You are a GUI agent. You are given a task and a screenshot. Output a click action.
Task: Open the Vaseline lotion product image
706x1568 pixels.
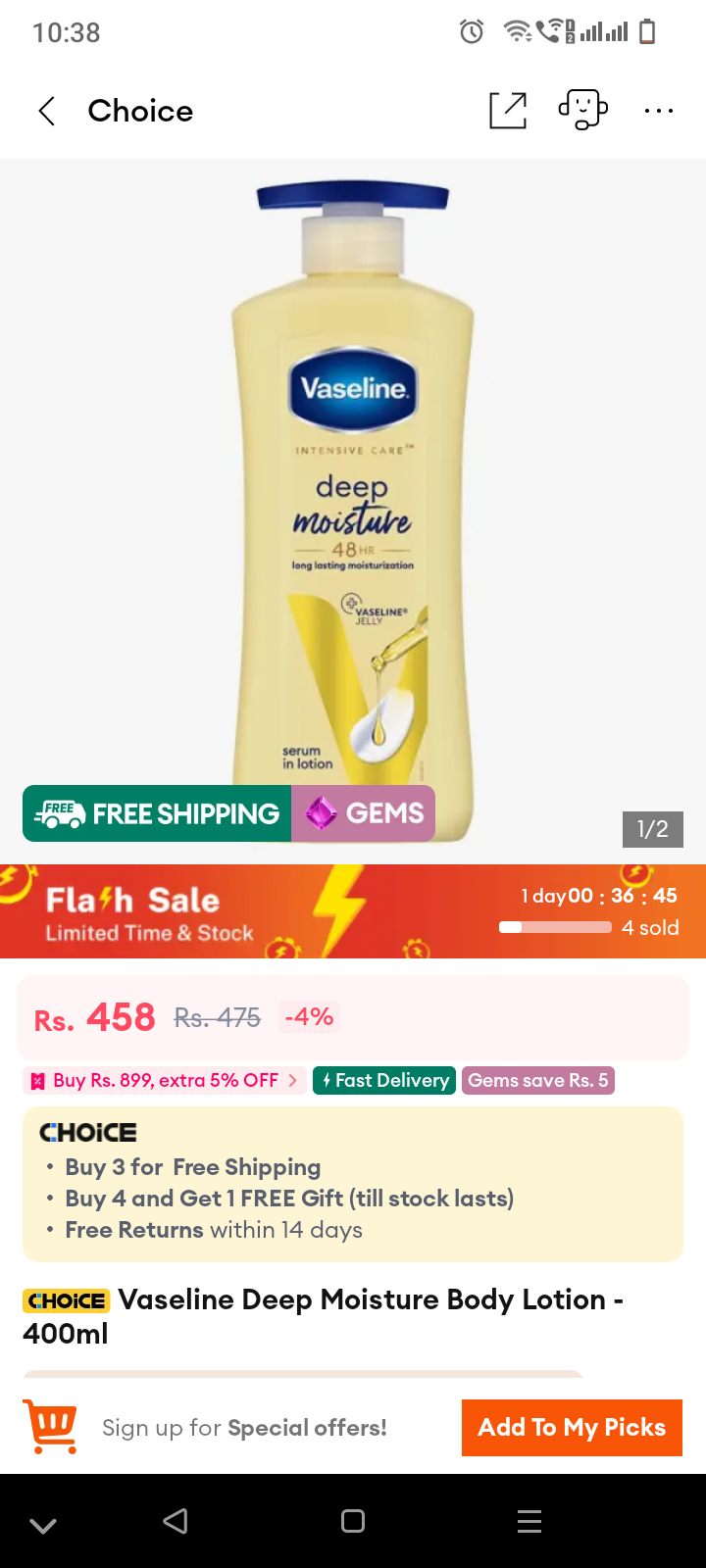click(353, 510)
